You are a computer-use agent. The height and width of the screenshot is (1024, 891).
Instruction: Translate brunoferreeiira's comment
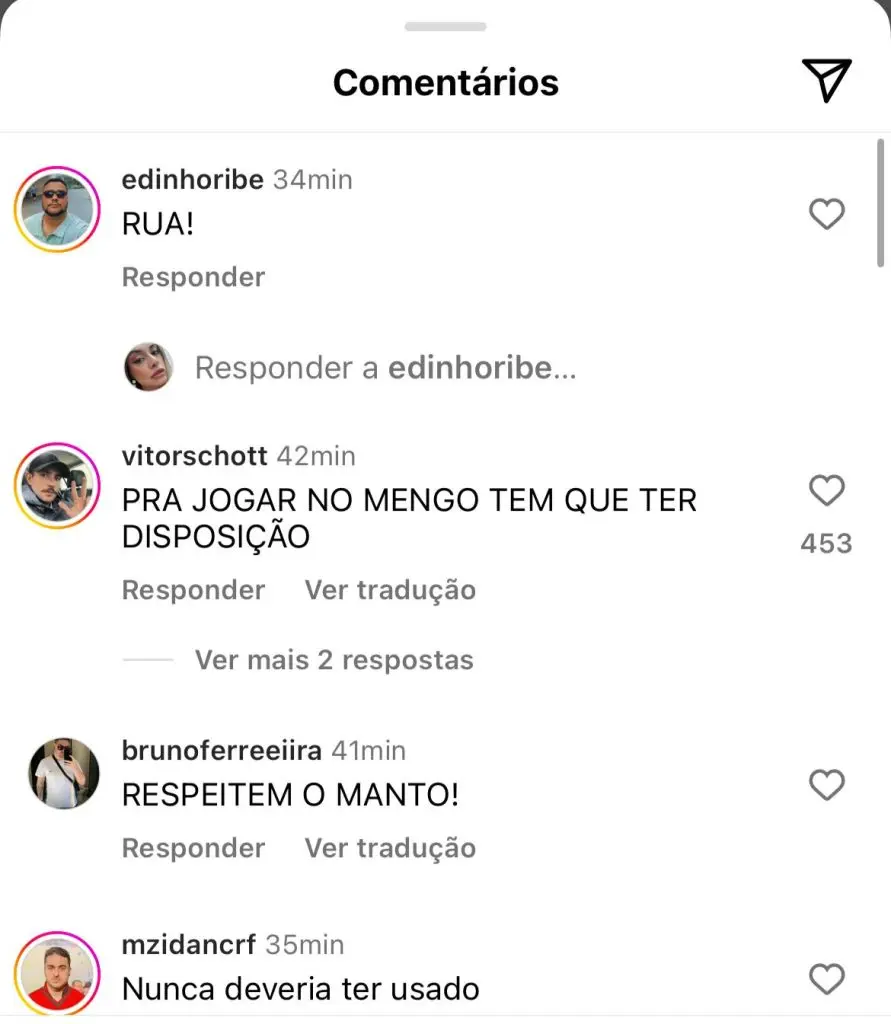[390, 848]
